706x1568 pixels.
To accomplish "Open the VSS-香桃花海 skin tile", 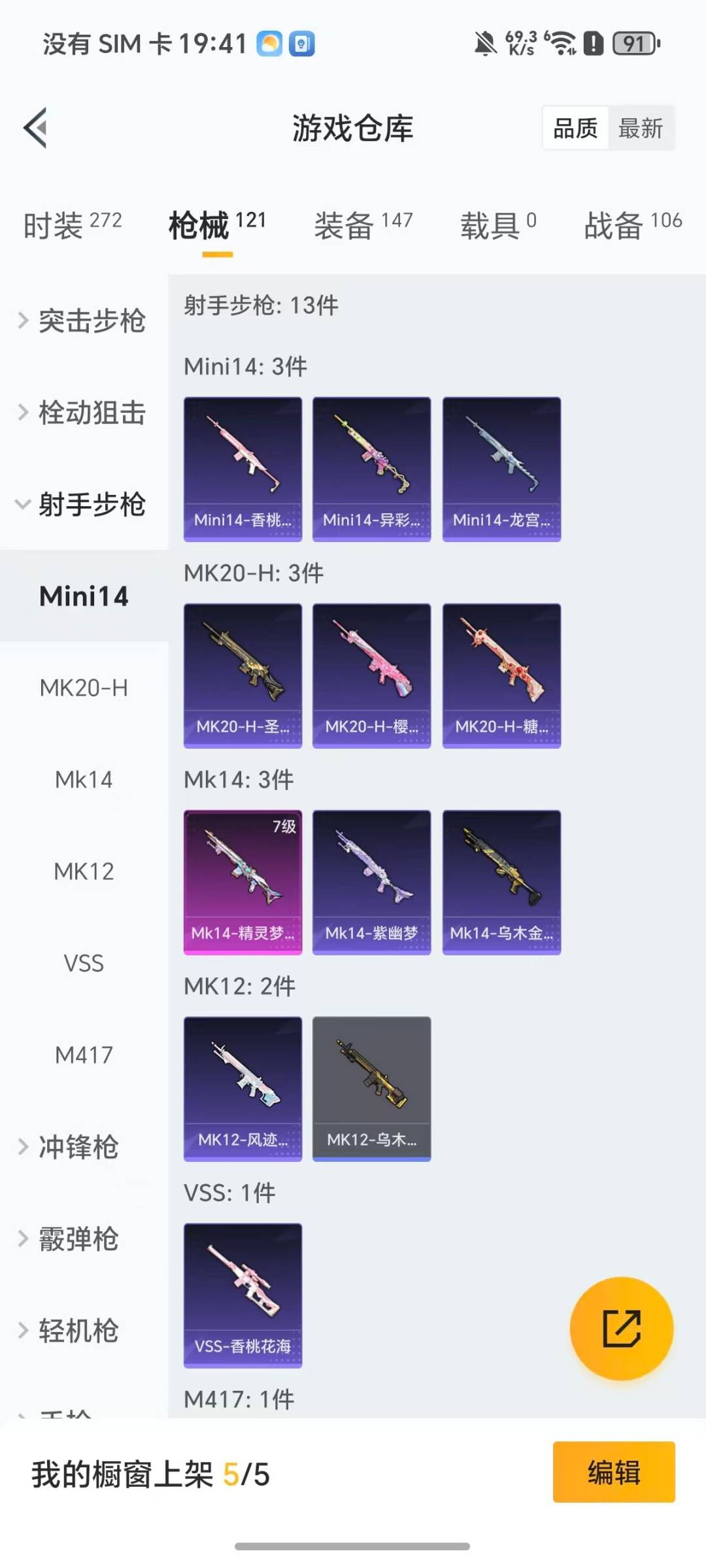I will (x=243, y=1295).
